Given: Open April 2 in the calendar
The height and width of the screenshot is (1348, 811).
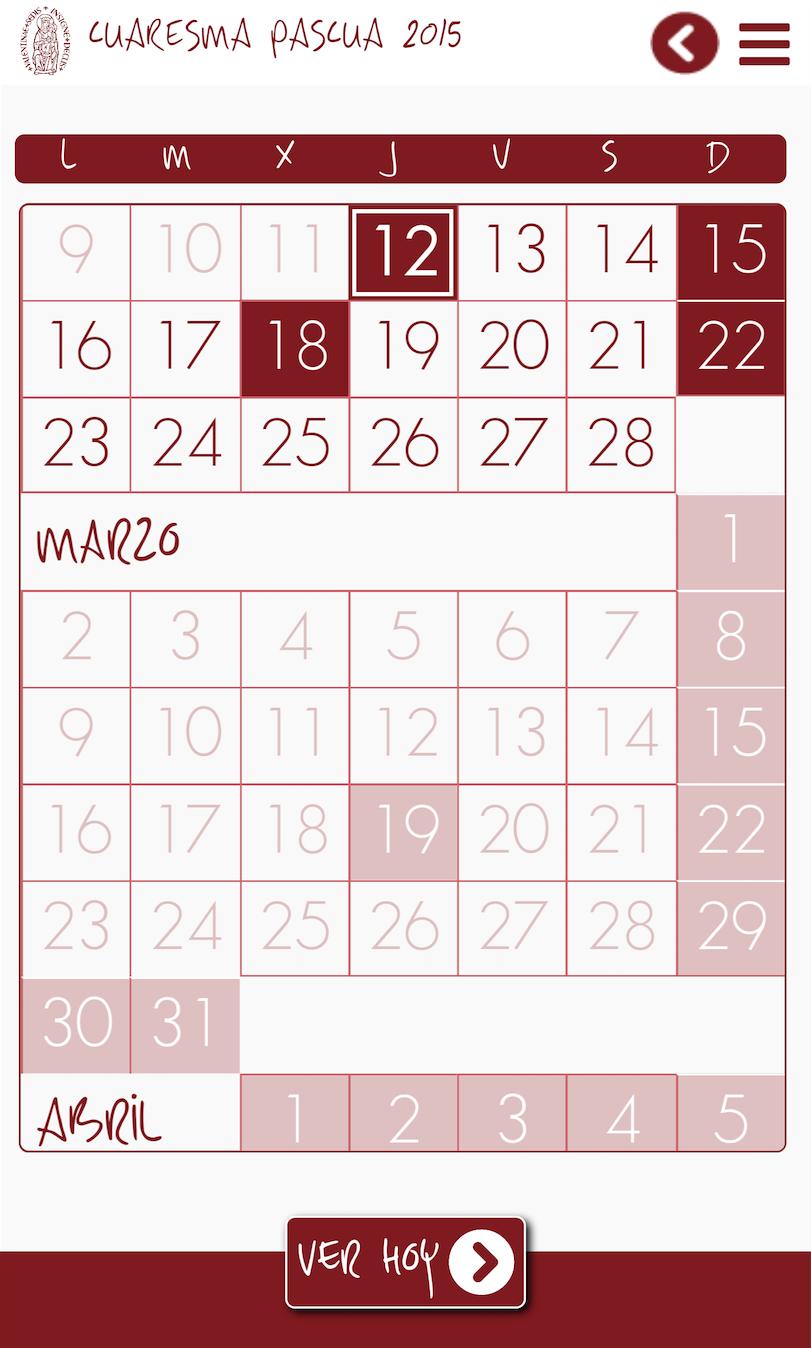Looking at the screenshot, I should pos(403,1114).
